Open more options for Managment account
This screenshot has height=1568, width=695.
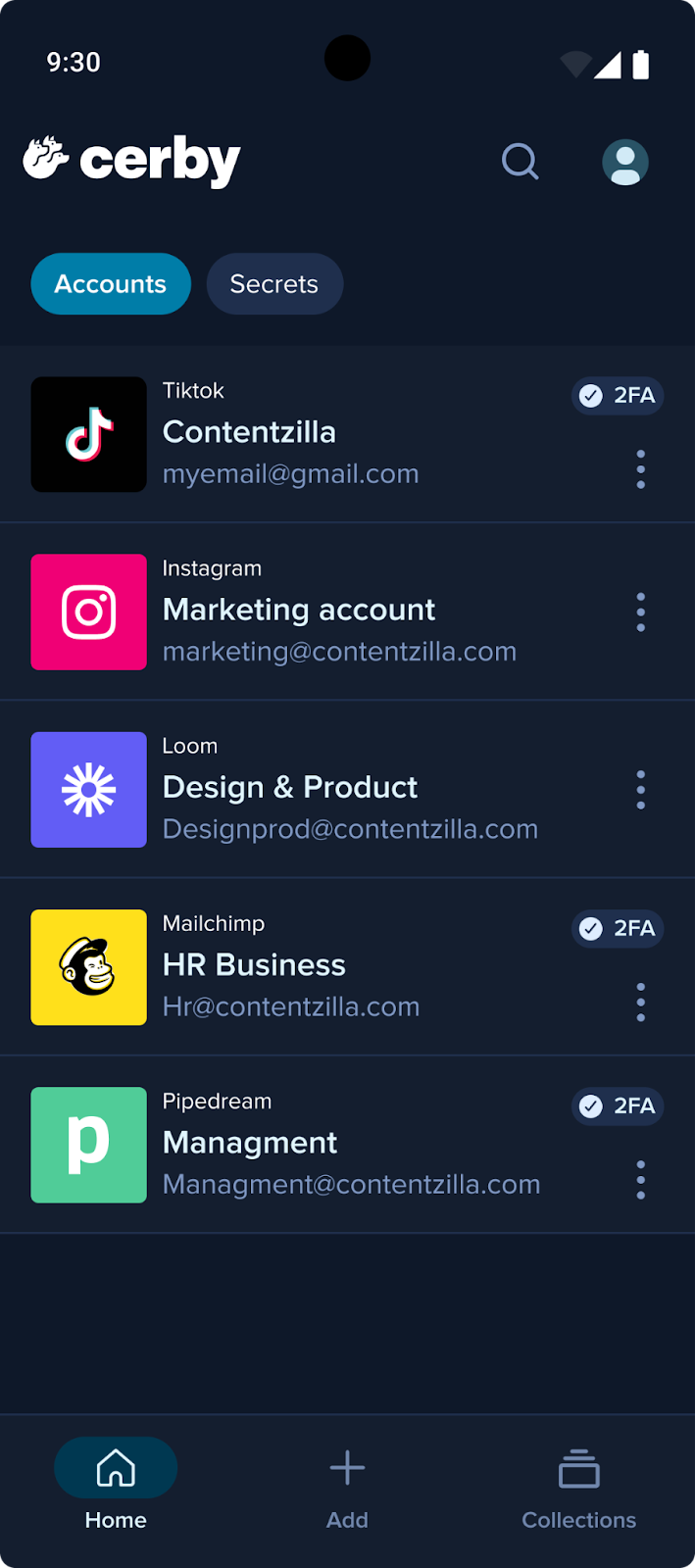click(x=641, y=1180)
